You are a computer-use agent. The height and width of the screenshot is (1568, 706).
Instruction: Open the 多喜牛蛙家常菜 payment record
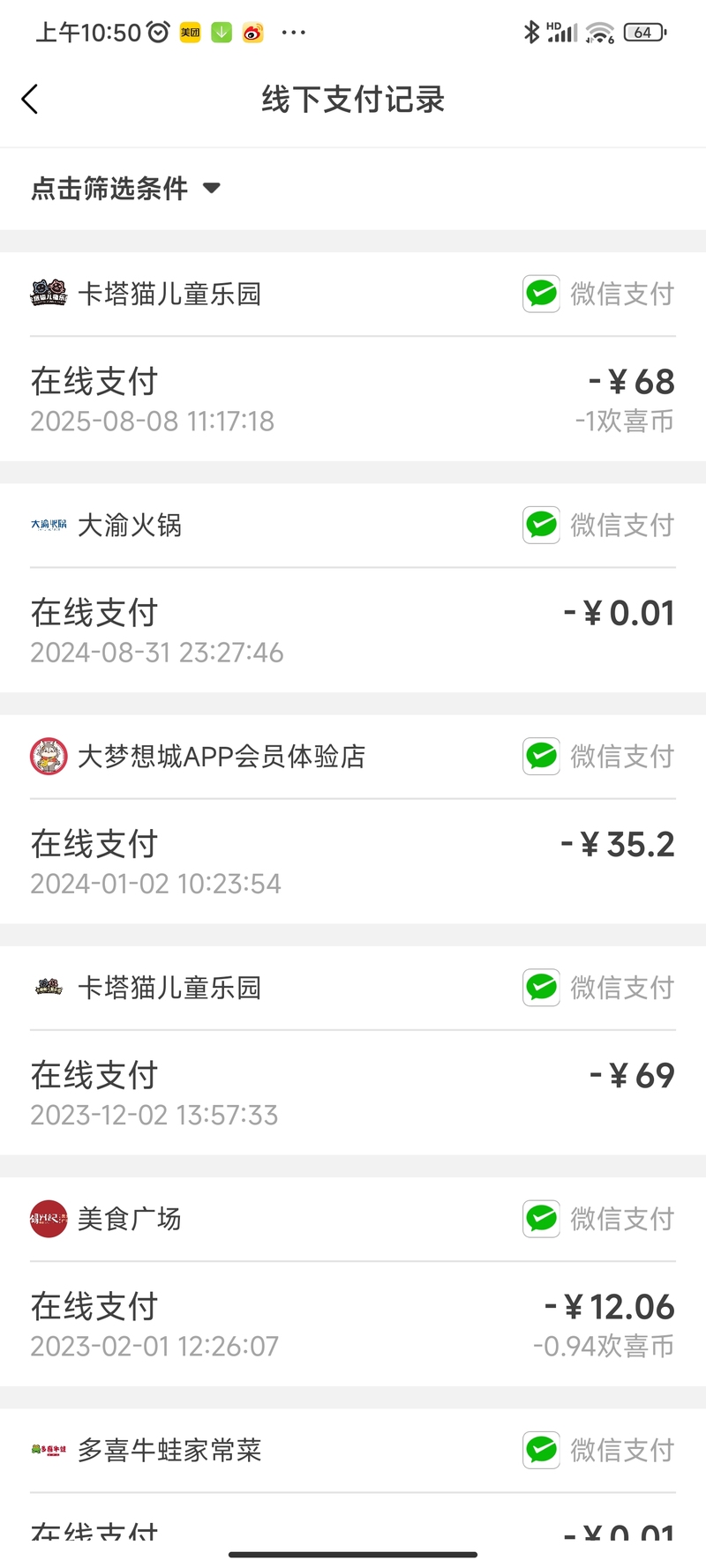click(x=353, y=1475)
